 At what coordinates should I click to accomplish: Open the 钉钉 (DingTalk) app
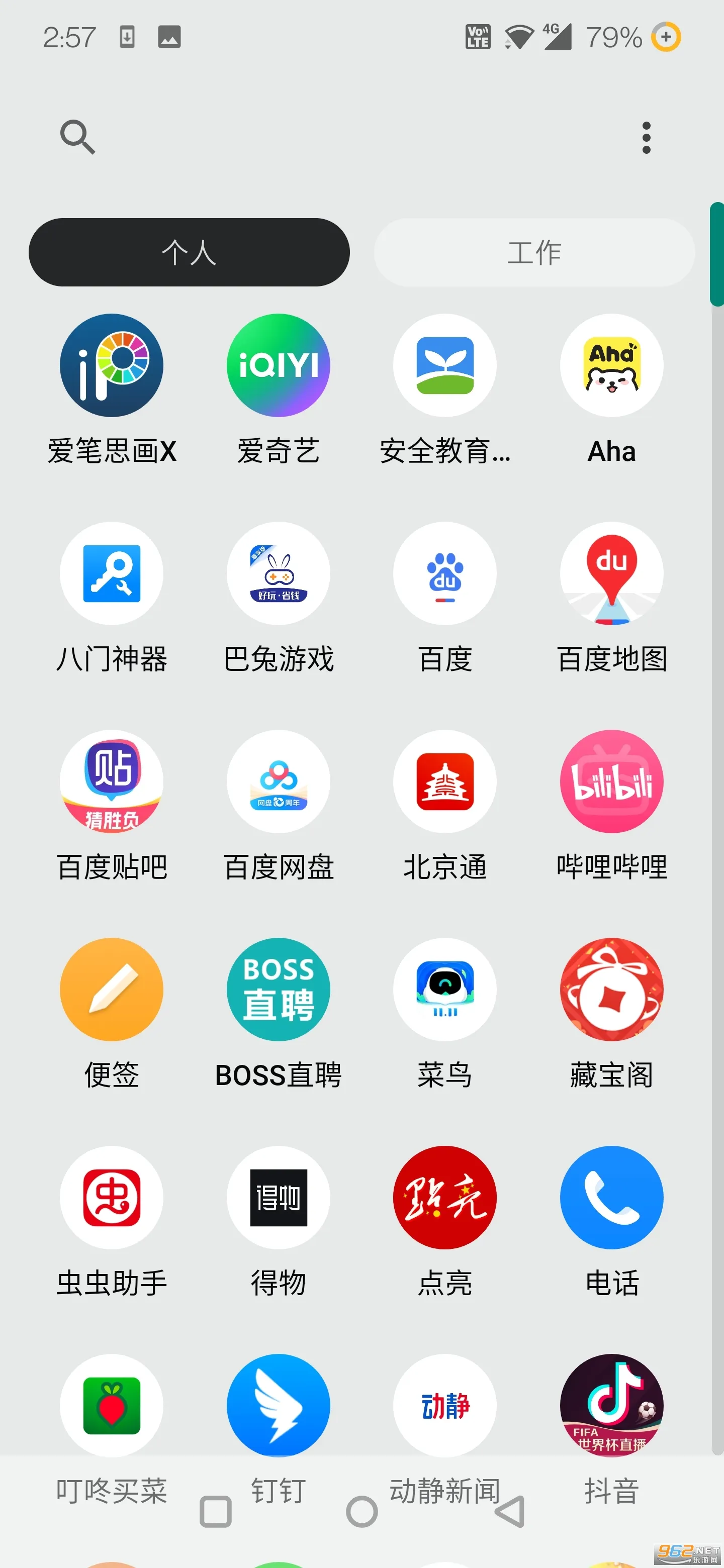point(278,1406)
